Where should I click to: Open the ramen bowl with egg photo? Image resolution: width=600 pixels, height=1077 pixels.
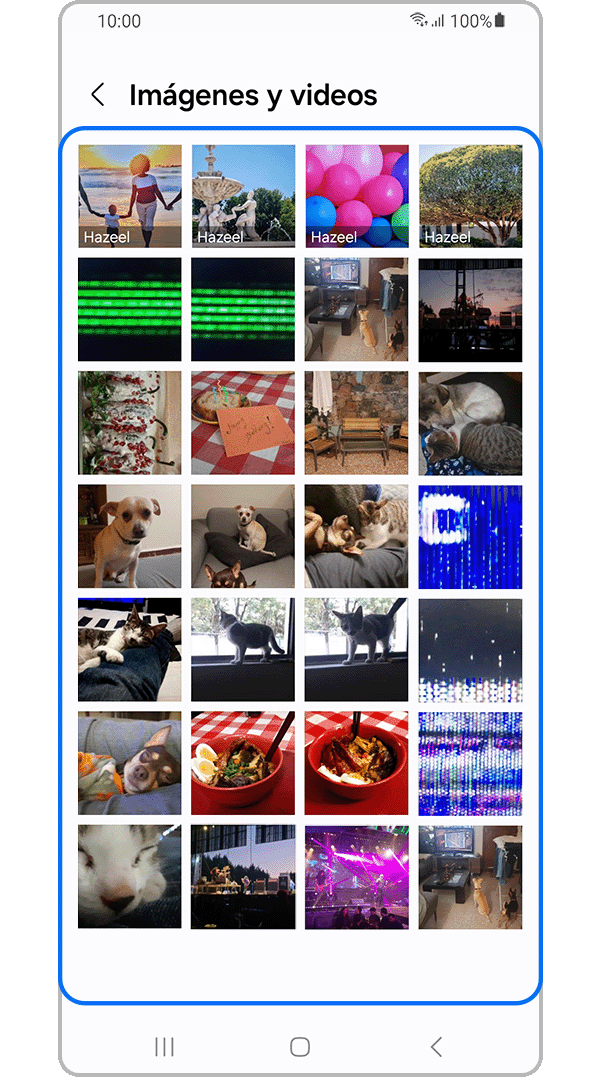click(x=243, y=763)
